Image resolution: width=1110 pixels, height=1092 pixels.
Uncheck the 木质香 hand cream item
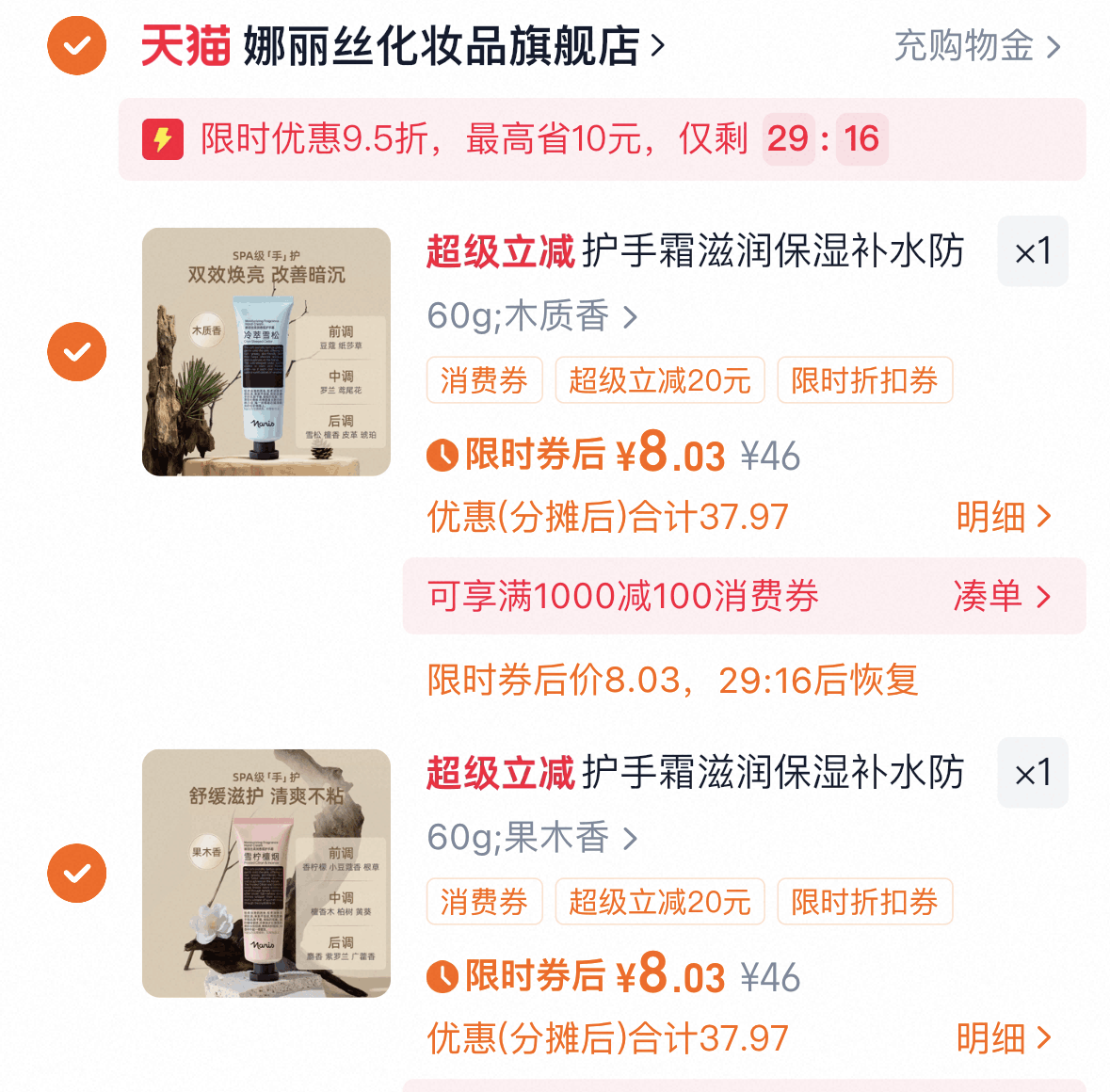coord(77,352)
